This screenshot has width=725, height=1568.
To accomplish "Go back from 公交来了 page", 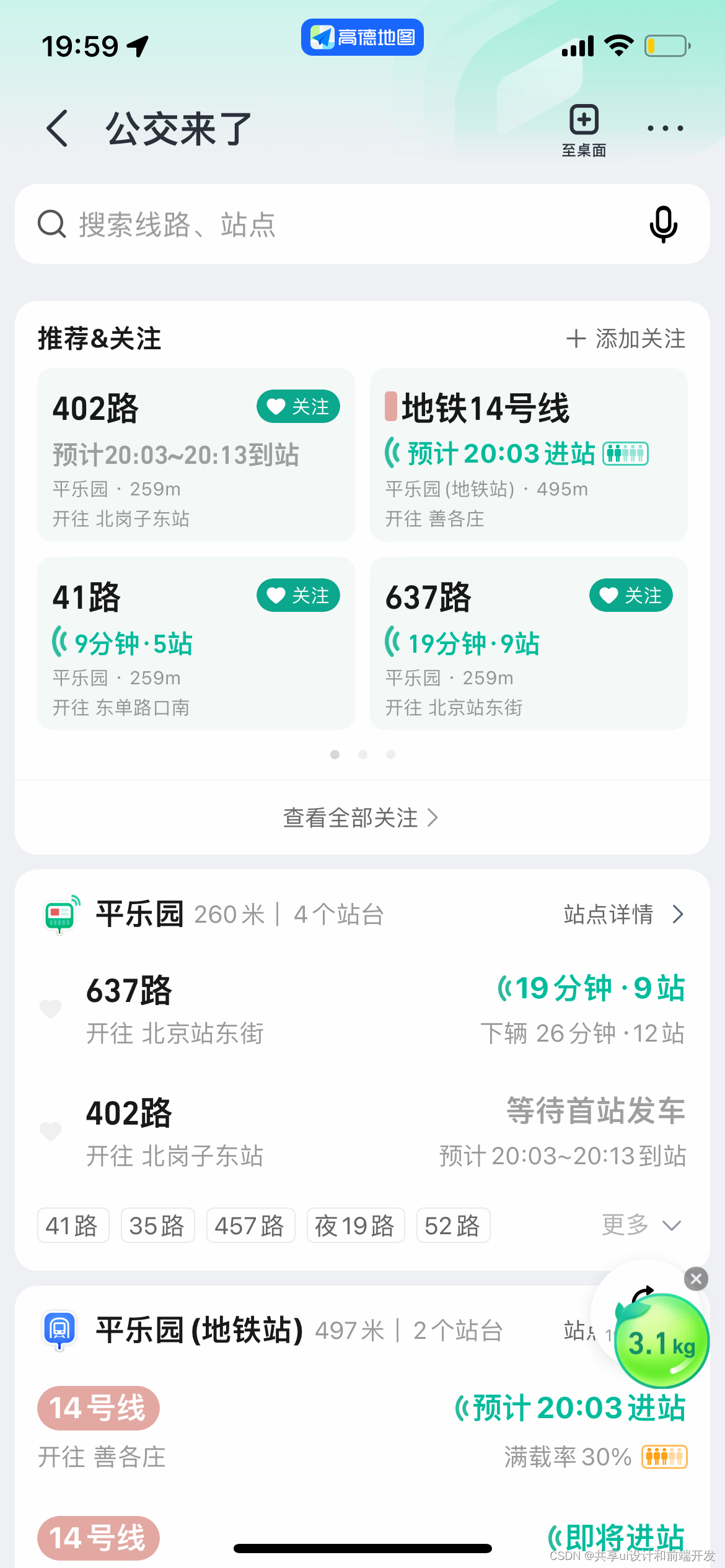I will [57, 128].
